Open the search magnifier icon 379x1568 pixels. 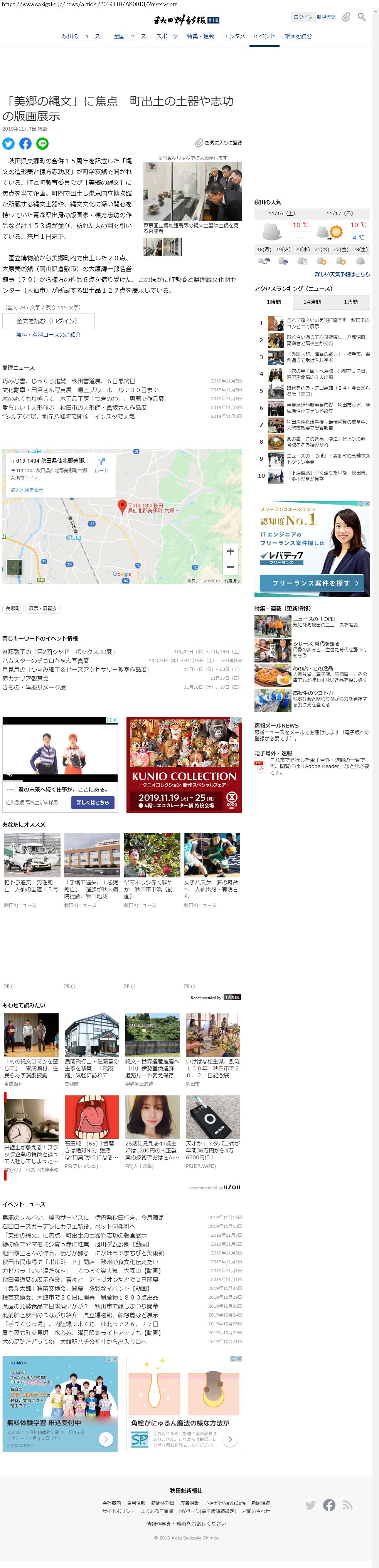pyautogui.click(x=361, y=17)
